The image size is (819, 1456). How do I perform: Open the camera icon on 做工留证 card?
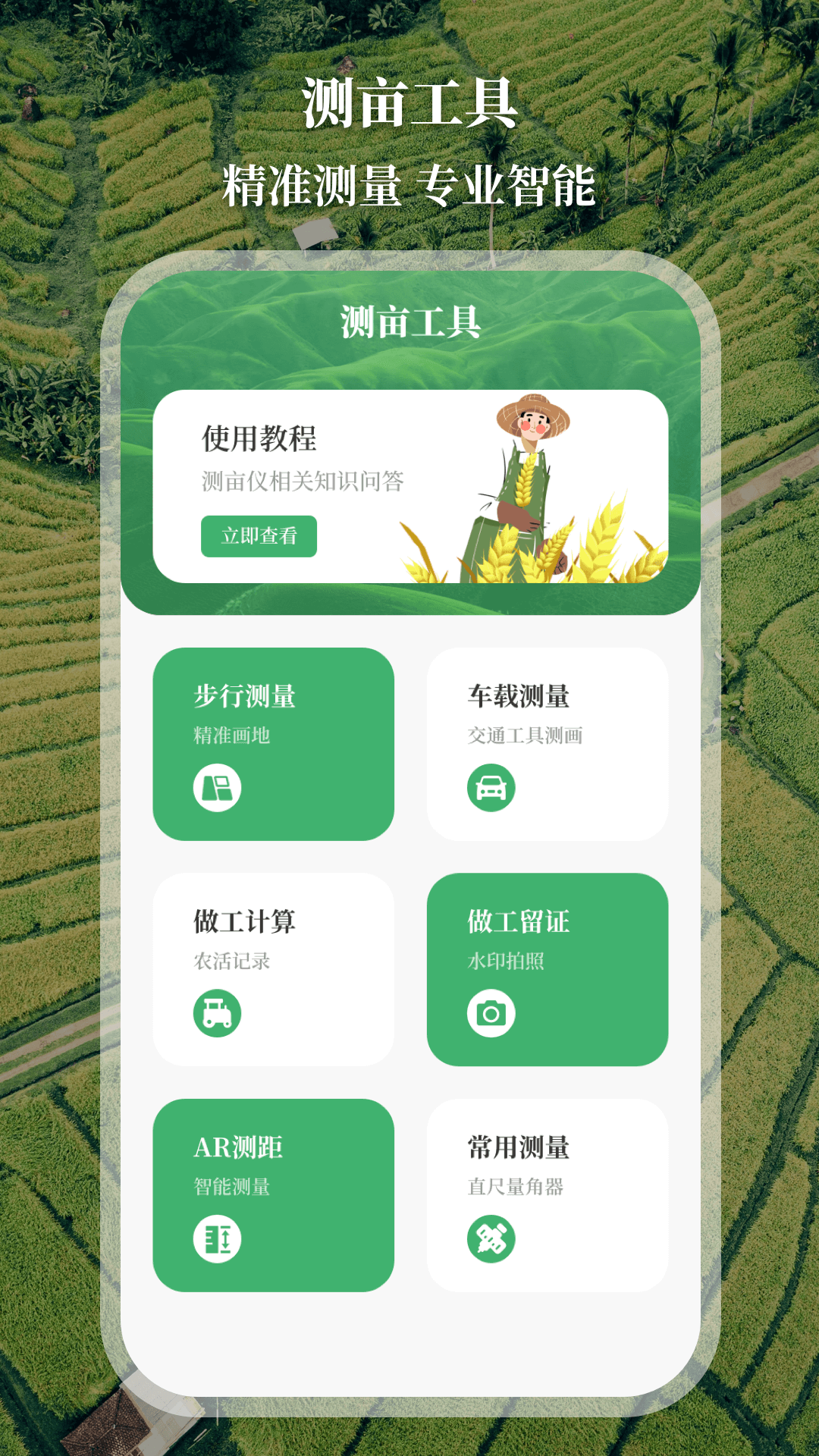click(491, 1012)
